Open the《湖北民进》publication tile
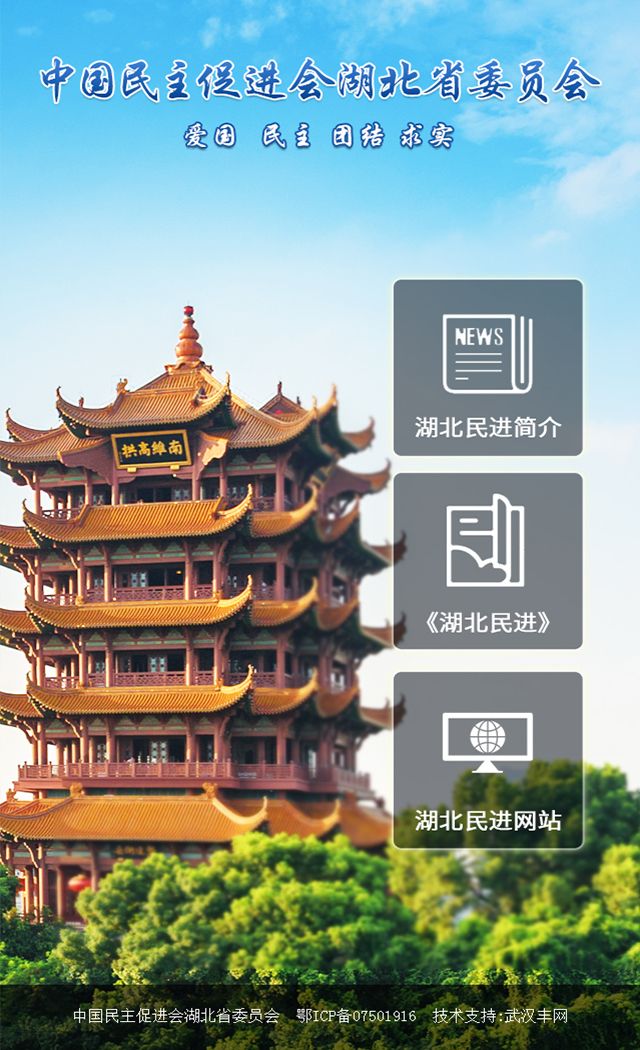This screenshot has width=640, height=1050. coord(487,562)
